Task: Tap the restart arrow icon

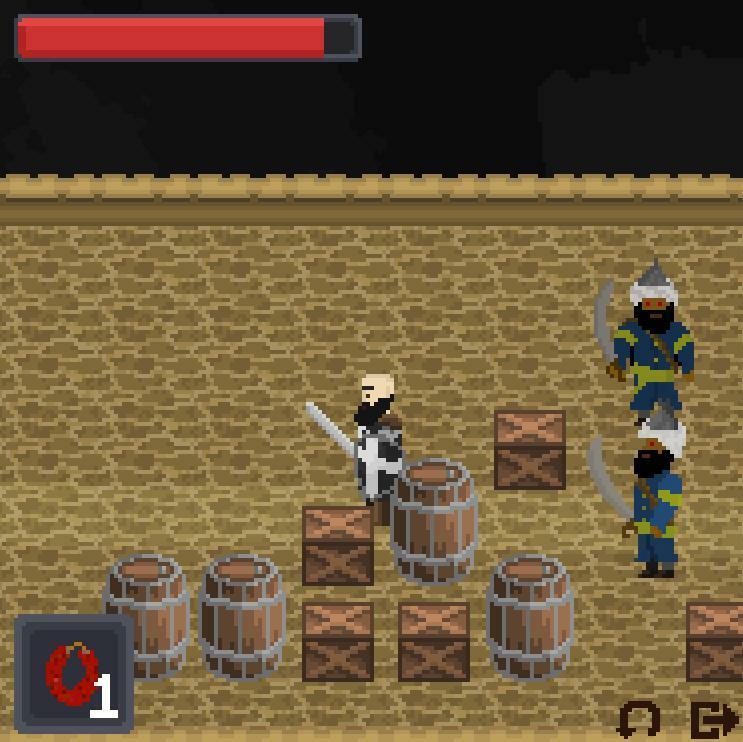Action: (x=639, y=718)
